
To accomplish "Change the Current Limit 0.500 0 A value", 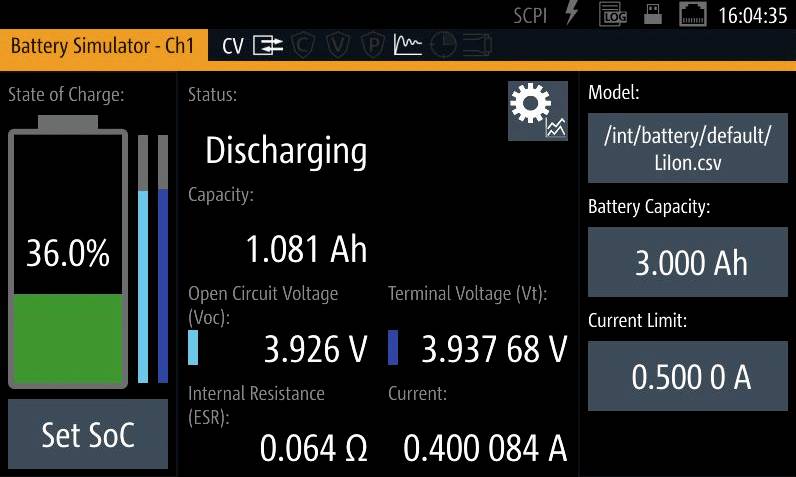I will click(x=687, y=376).
